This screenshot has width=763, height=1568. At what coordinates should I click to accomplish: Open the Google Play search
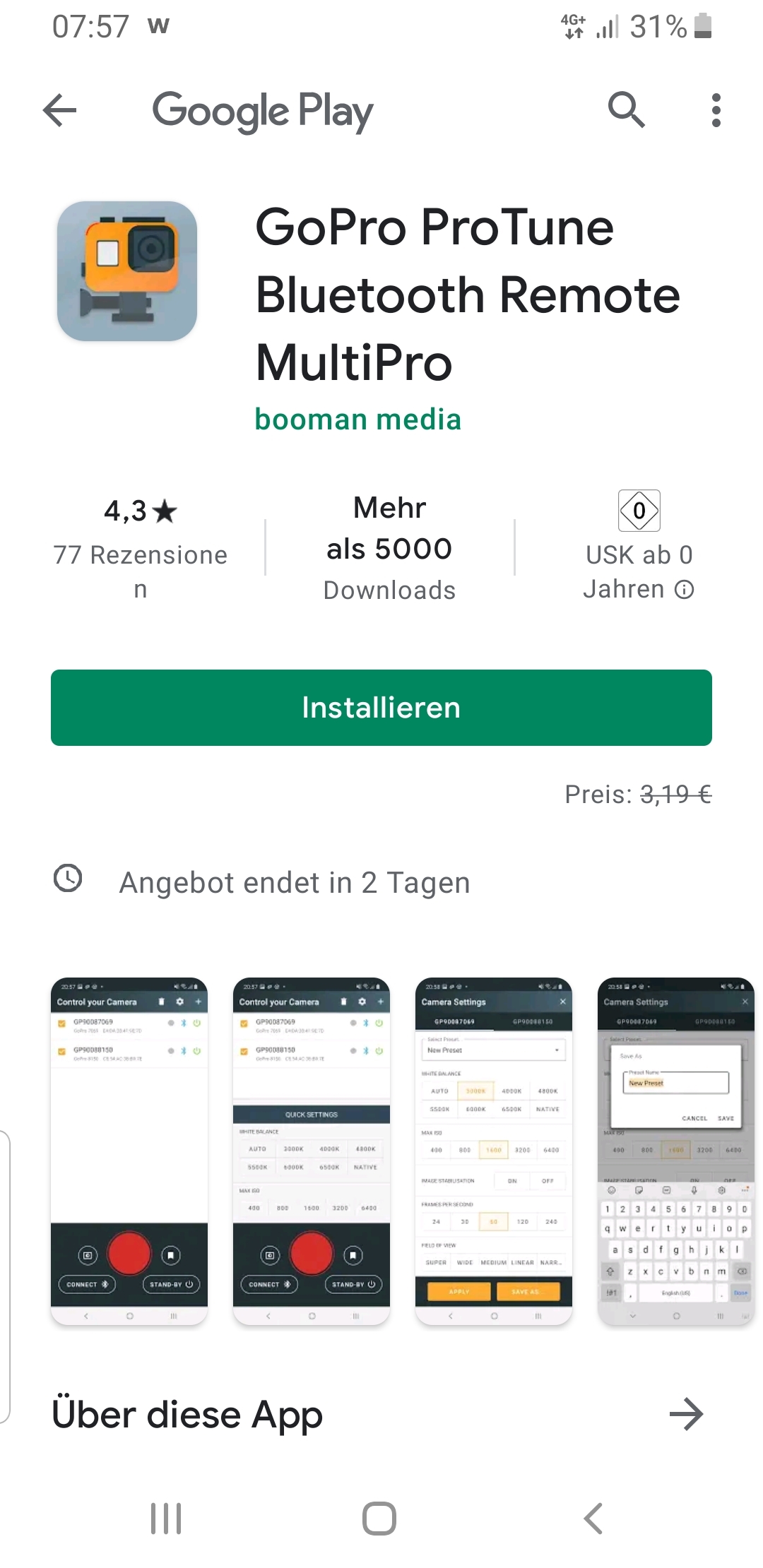[626, 110]
